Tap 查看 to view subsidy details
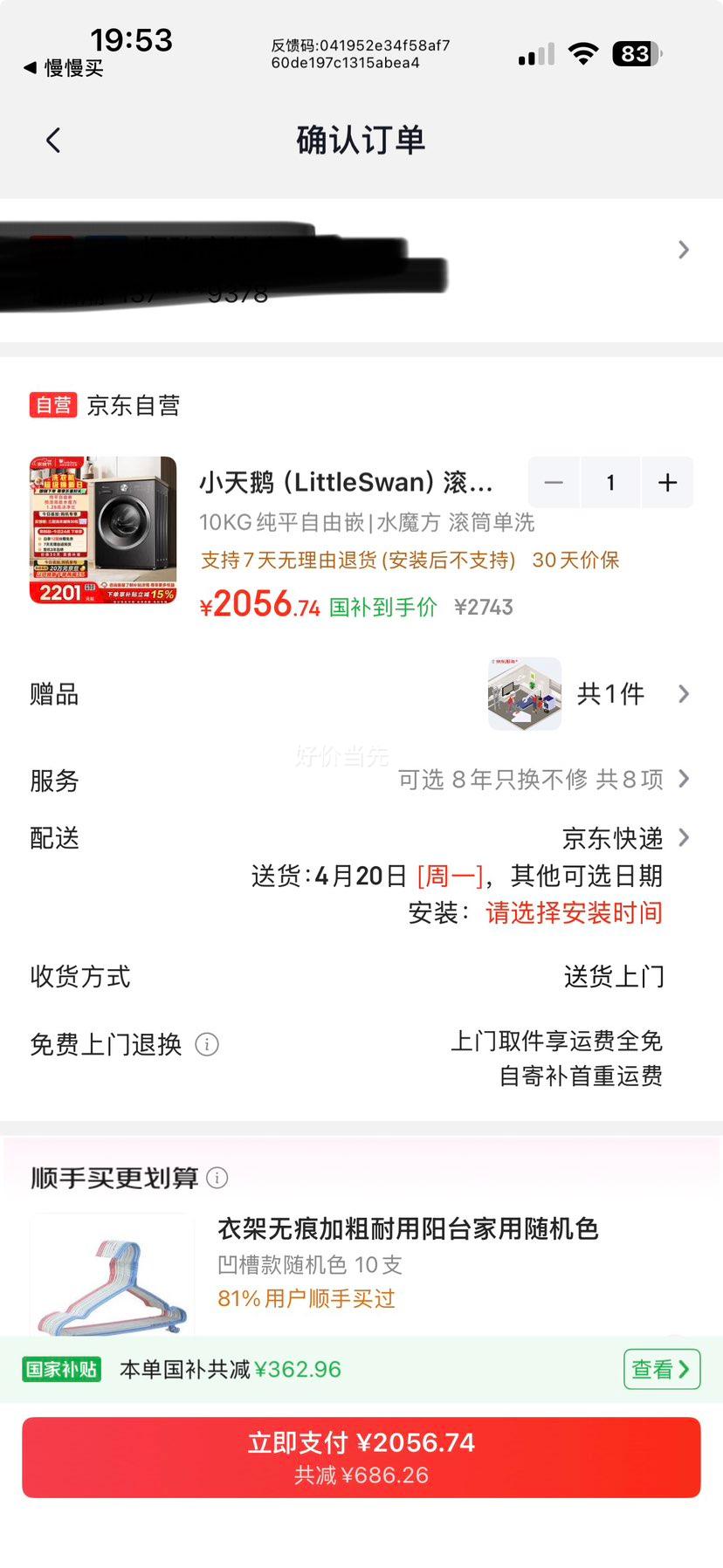The image size is (723, 1568). (x=661, y=1369)
